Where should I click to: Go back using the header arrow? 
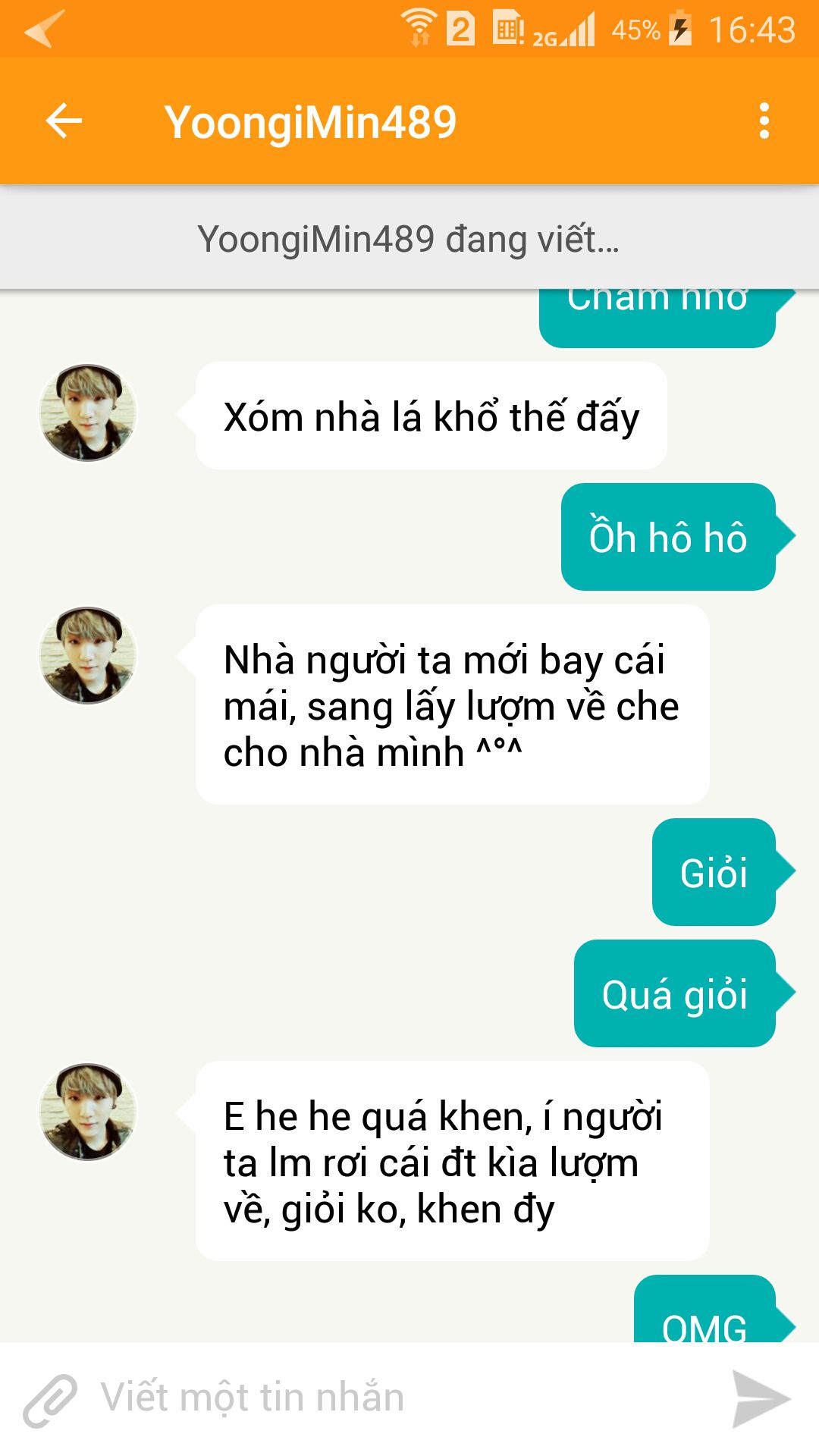pos(64,121)
